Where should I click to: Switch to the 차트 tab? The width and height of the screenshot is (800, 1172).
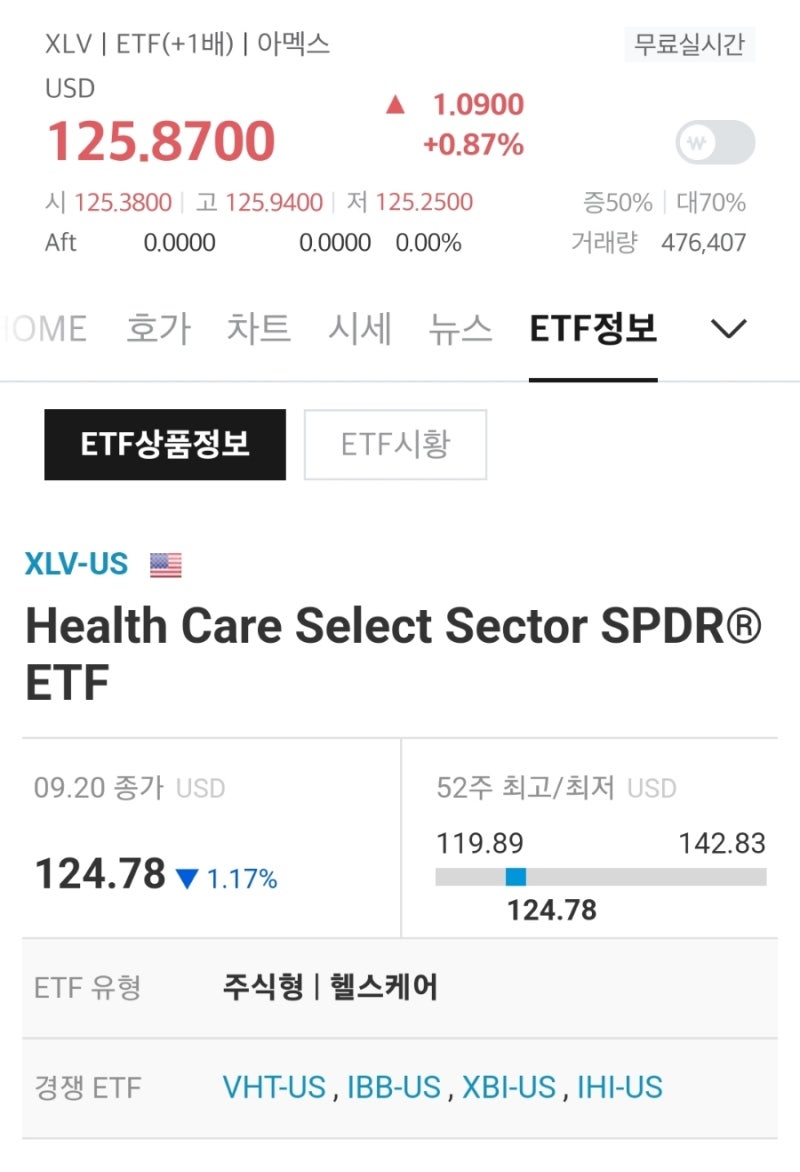[259, 329]
